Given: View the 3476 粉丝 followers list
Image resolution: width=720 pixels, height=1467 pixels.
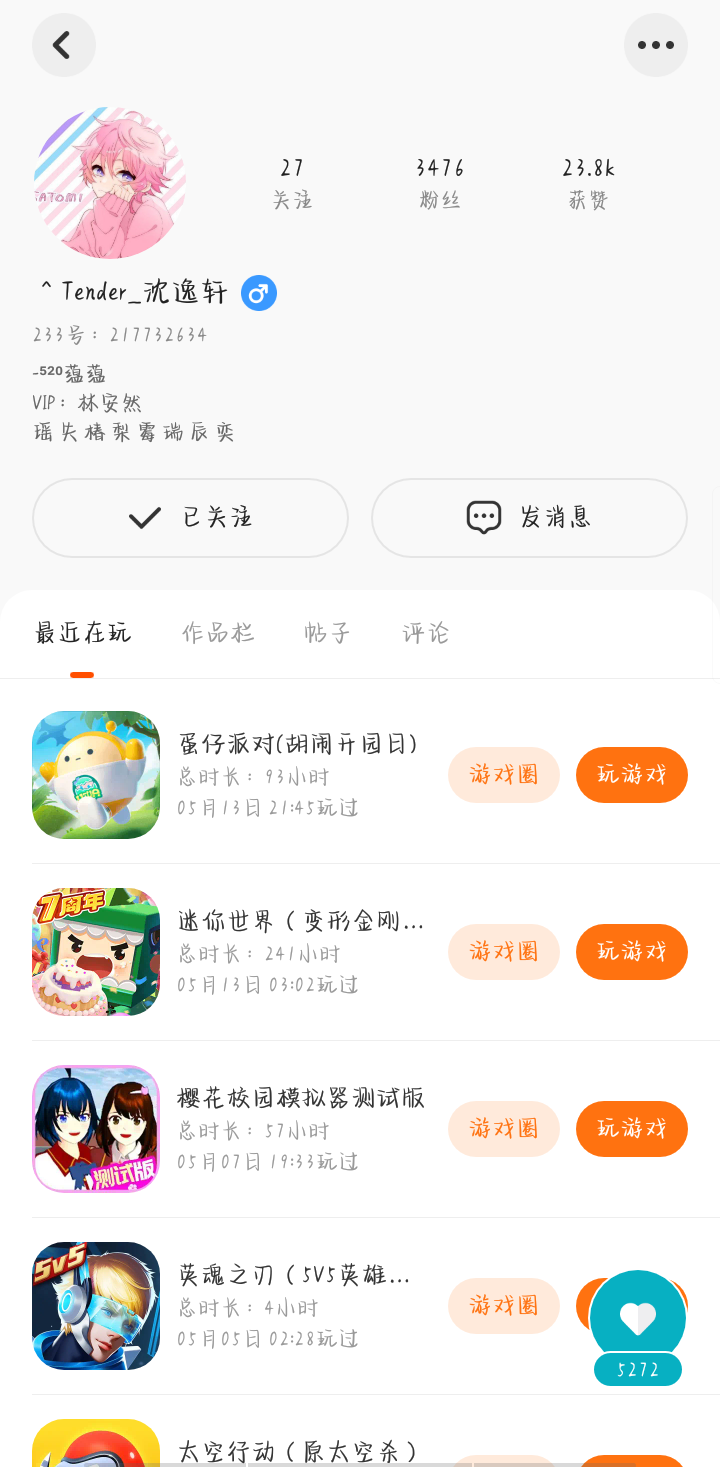Looking at the screenshot, I should (440, 183).
